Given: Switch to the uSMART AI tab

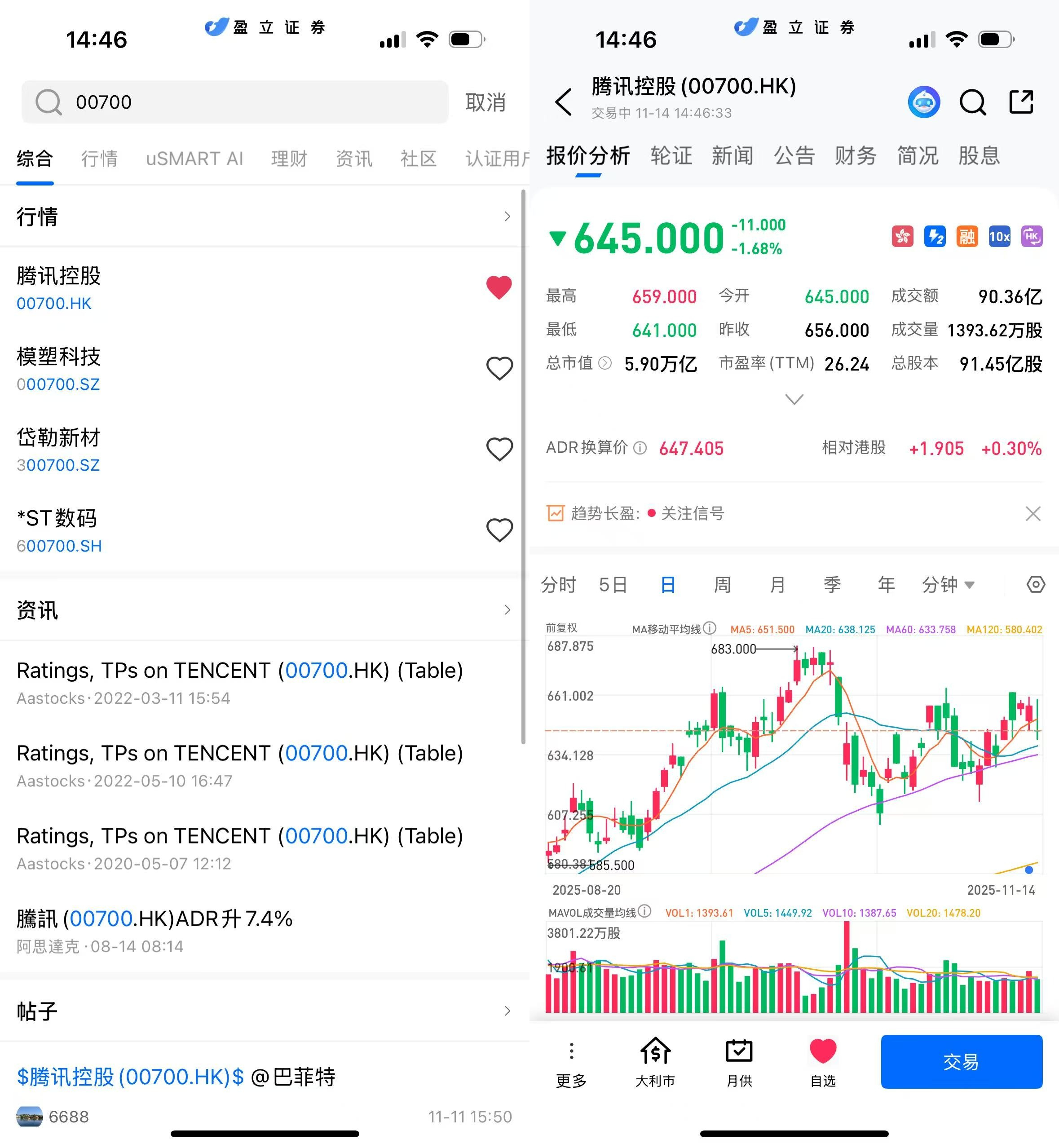Looking at the screenshot, I should click(x=194, y=158).
